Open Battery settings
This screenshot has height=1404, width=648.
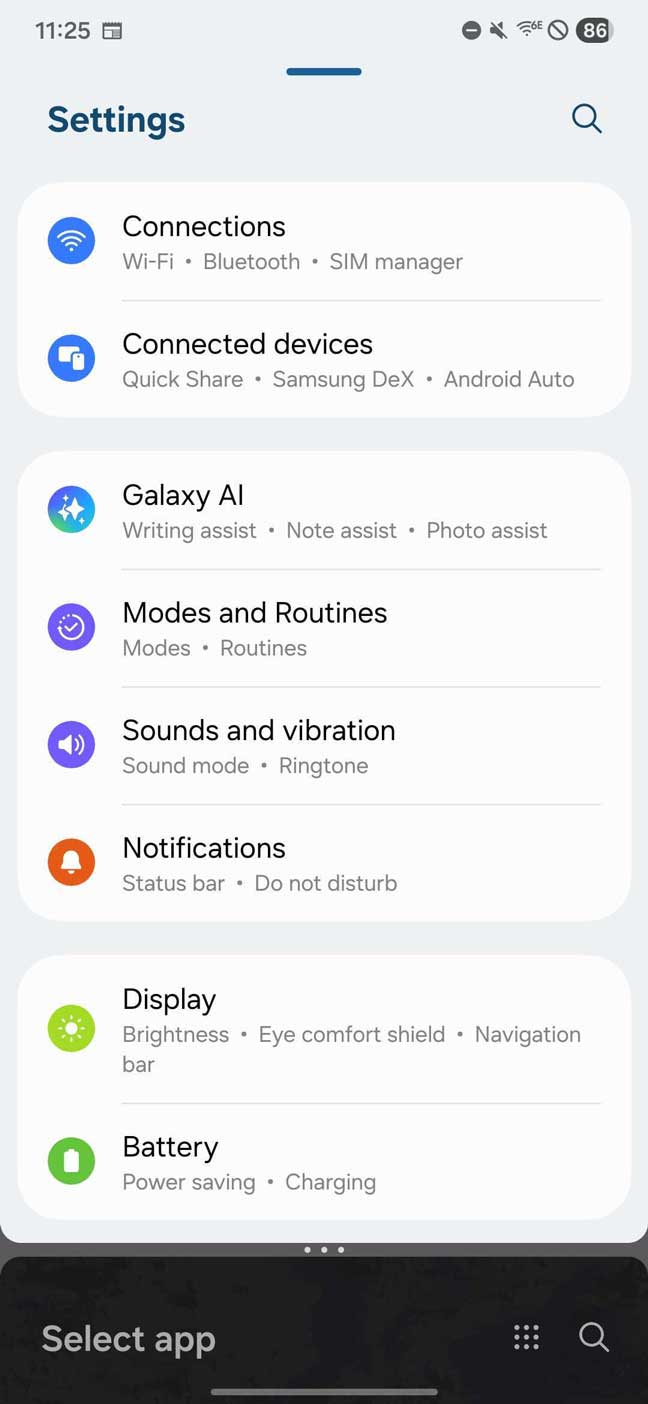(x=324, y=1163)
